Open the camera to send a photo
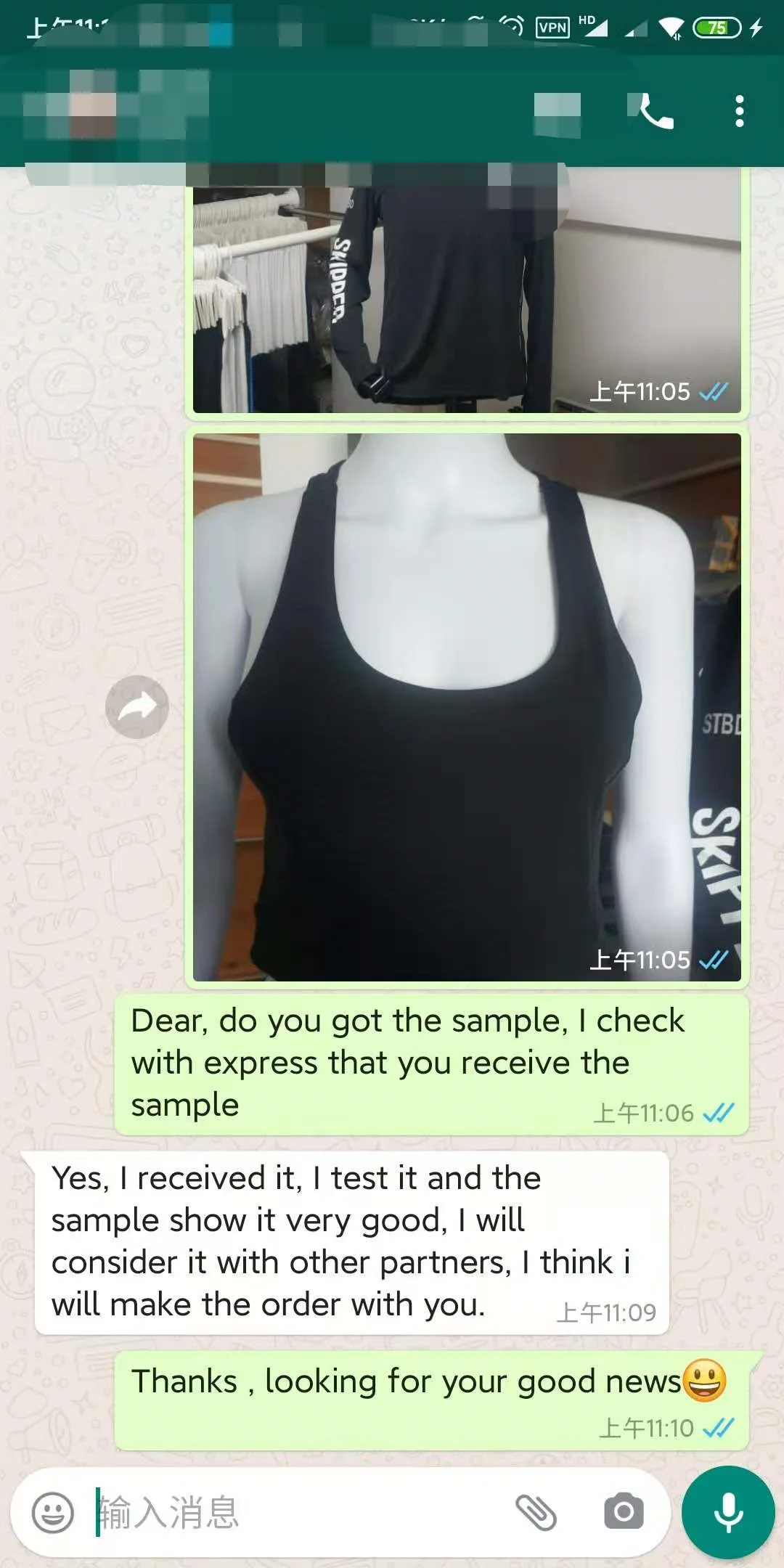 pos(624,1513)
